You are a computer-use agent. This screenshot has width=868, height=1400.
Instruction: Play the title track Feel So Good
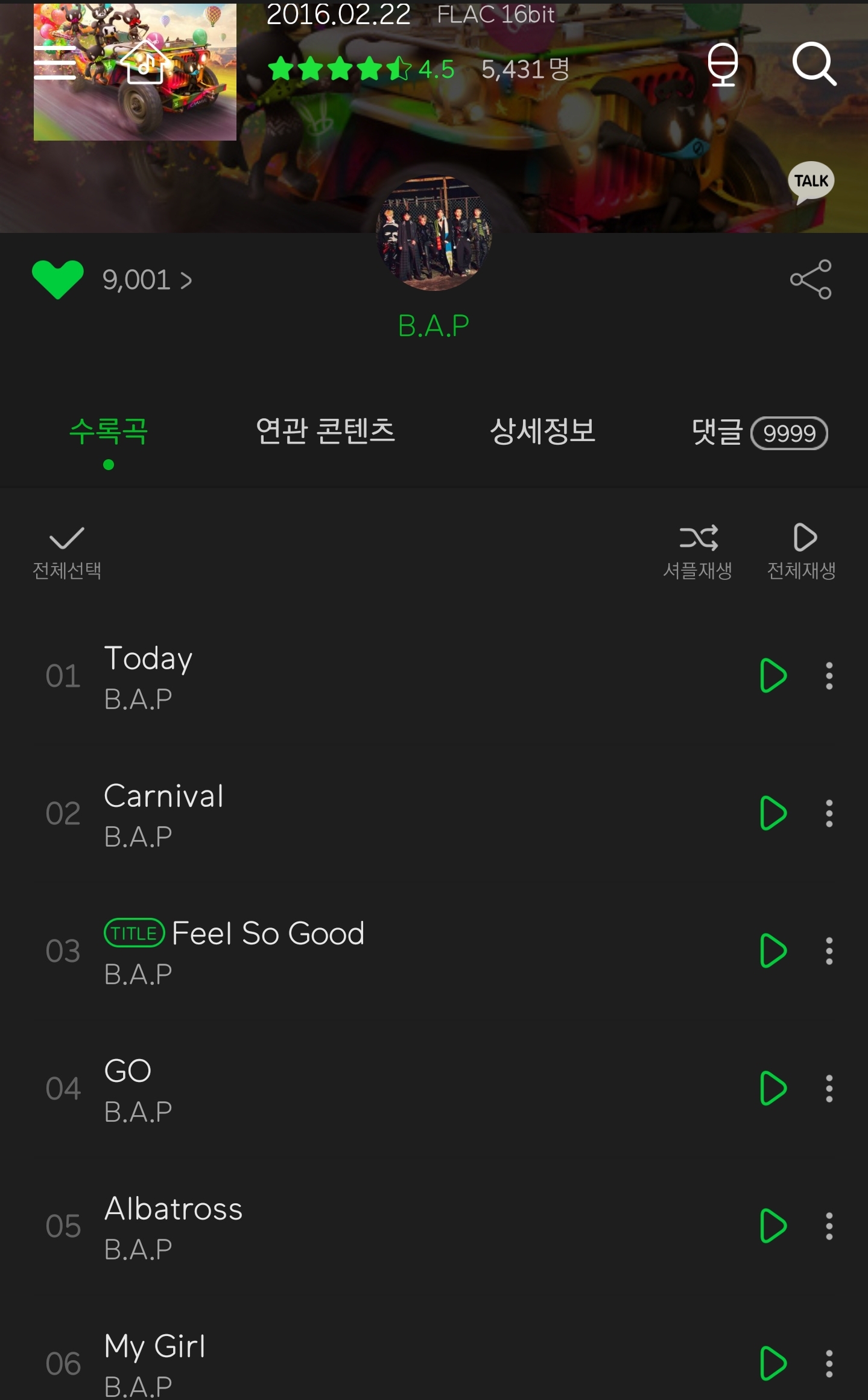[773, 951]
